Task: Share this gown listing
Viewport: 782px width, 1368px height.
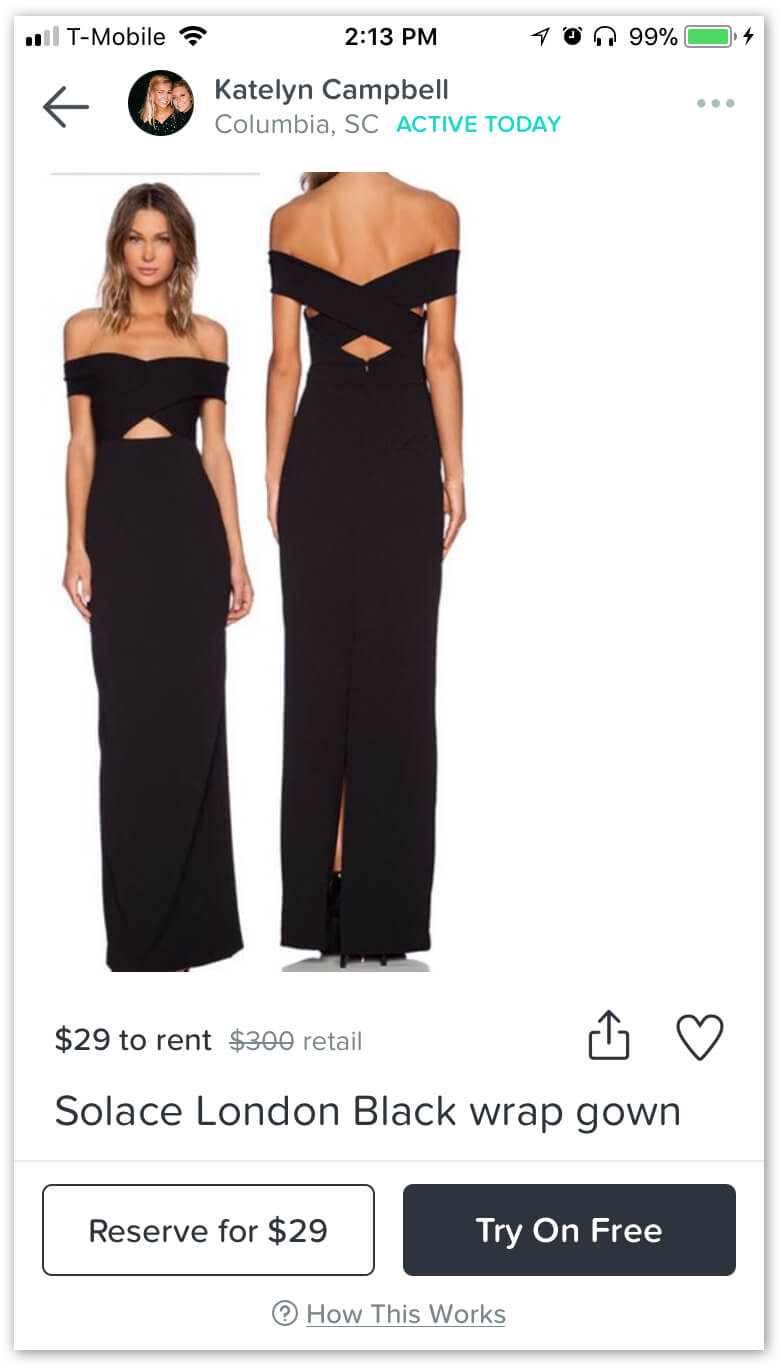Action: (x=608, y=1035)
